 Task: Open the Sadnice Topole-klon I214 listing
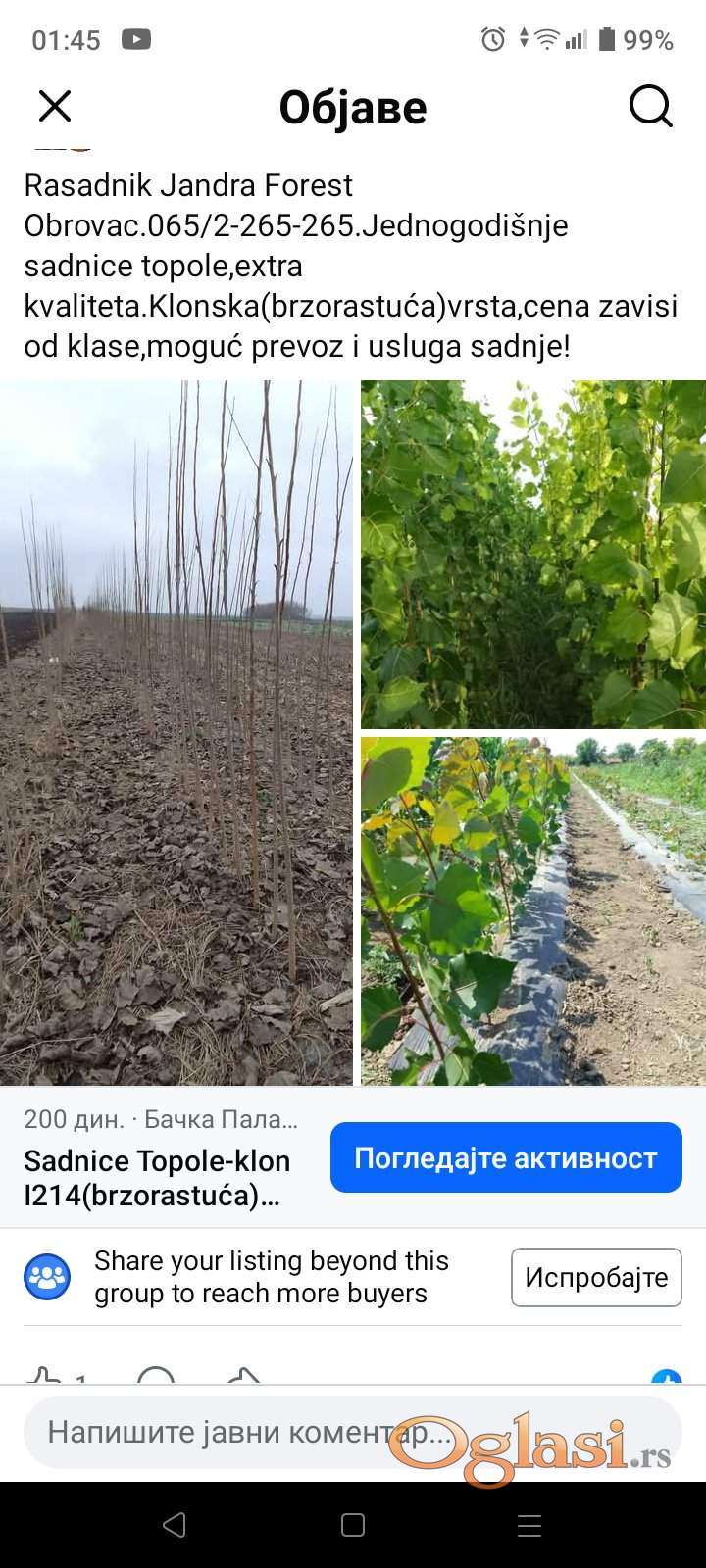click(159, 1178)
